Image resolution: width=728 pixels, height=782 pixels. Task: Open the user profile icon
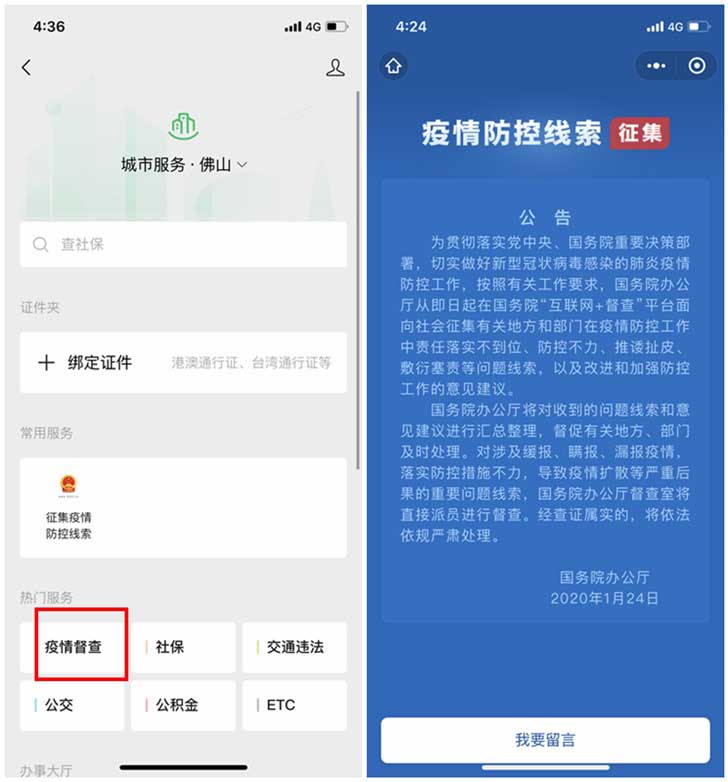tap(336, 67)
